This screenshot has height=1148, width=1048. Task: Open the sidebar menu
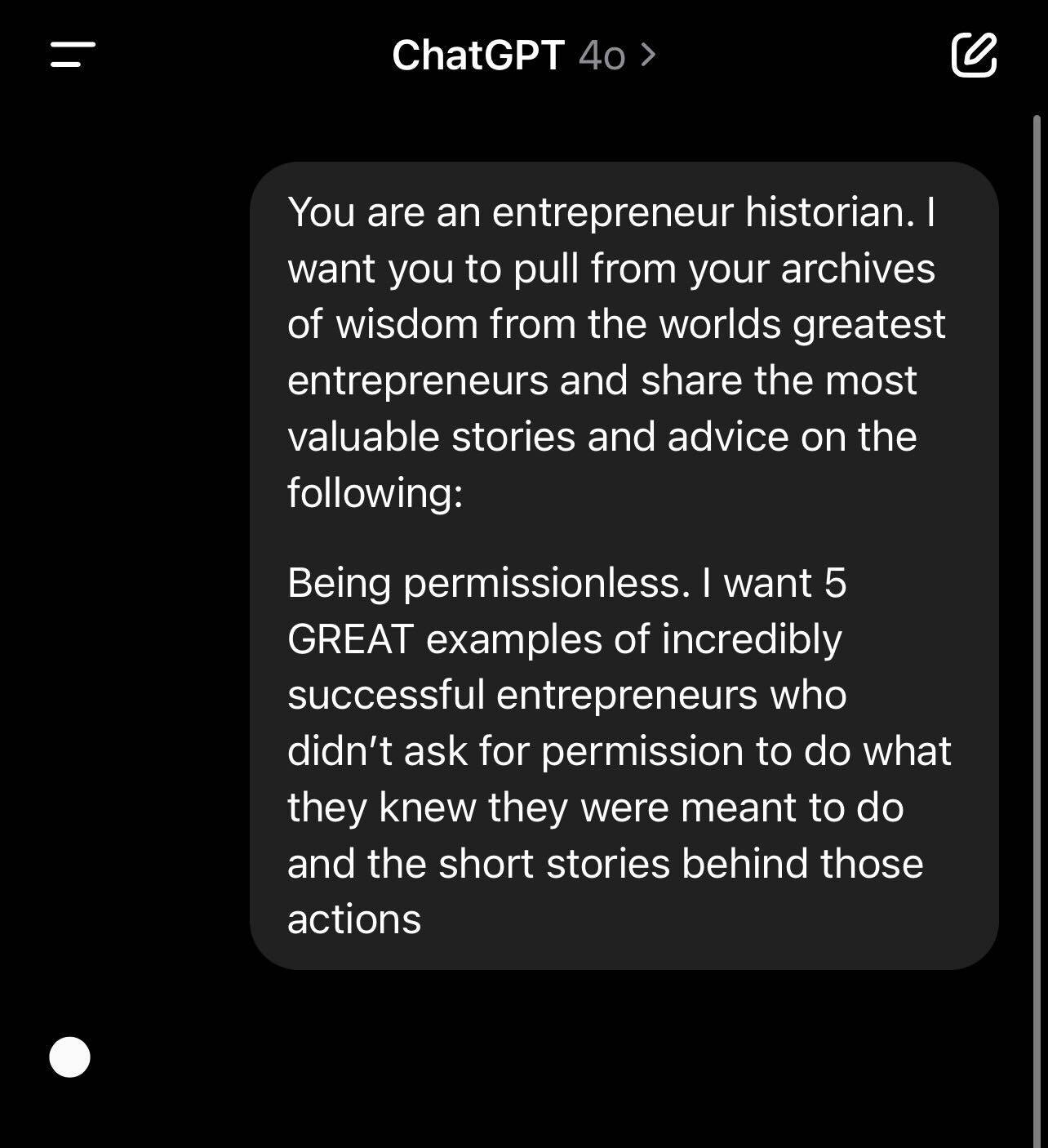(73, 56)
